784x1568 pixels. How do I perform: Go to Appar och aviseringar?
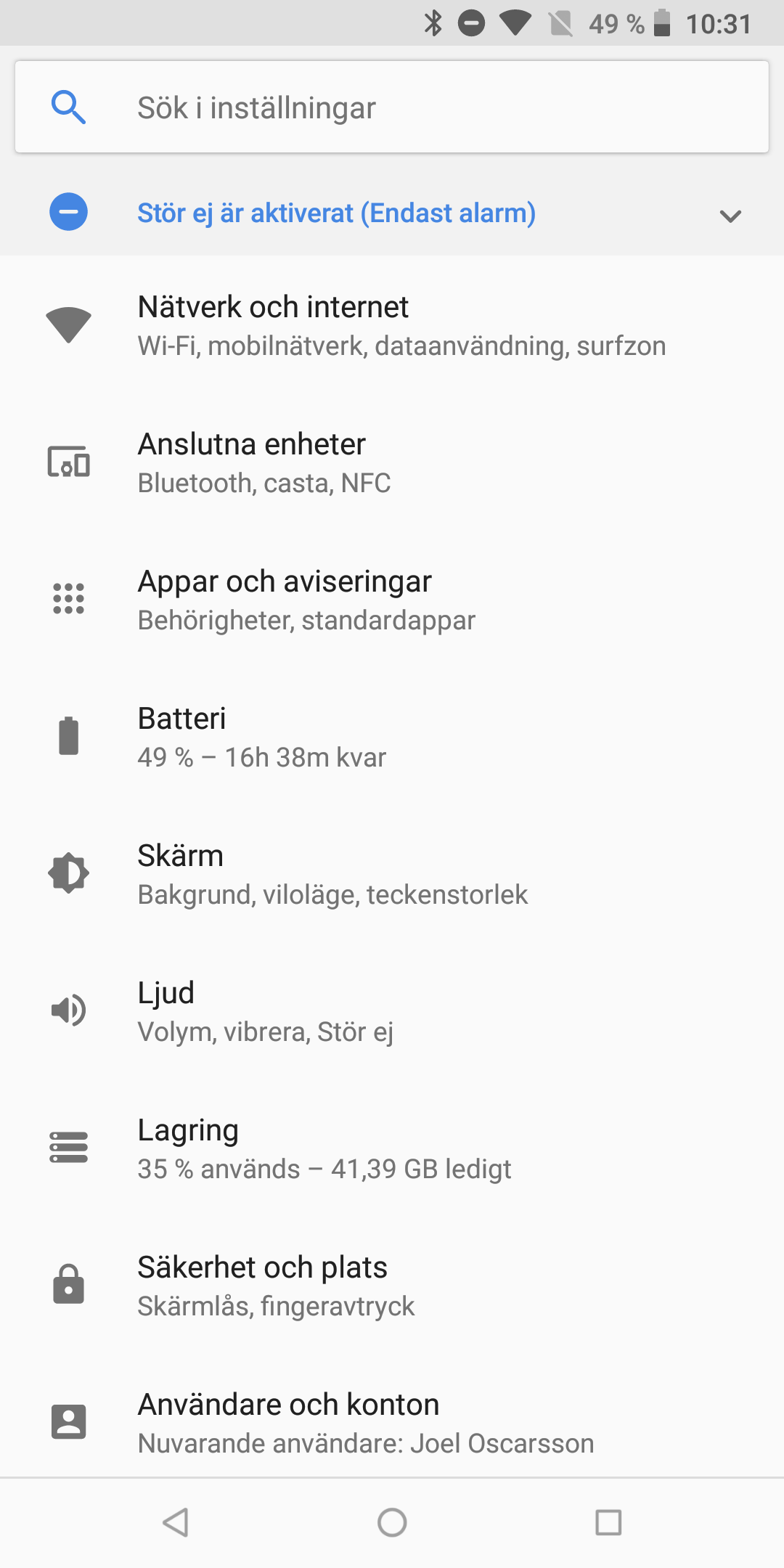(x=392, y=600)
